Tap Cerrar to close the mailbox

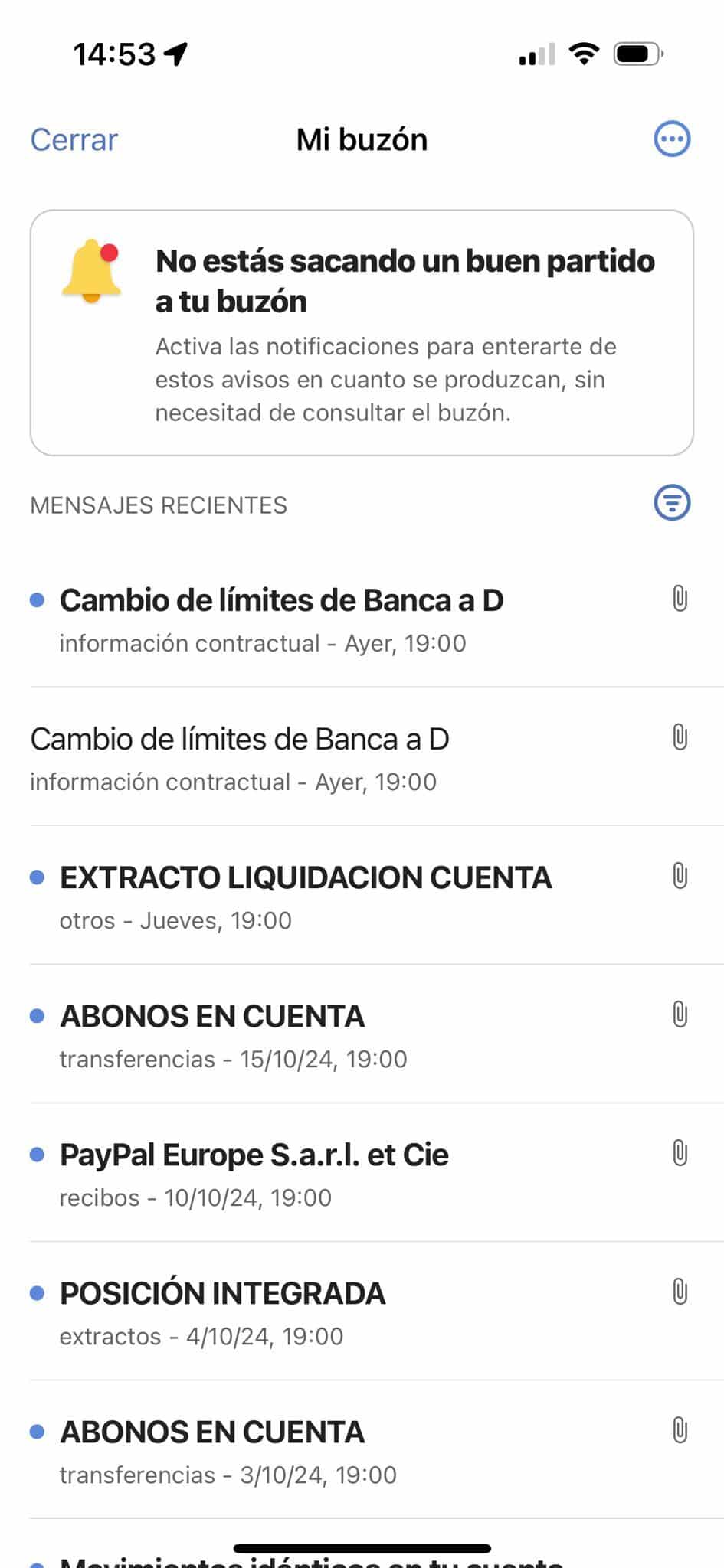(74, 140)
